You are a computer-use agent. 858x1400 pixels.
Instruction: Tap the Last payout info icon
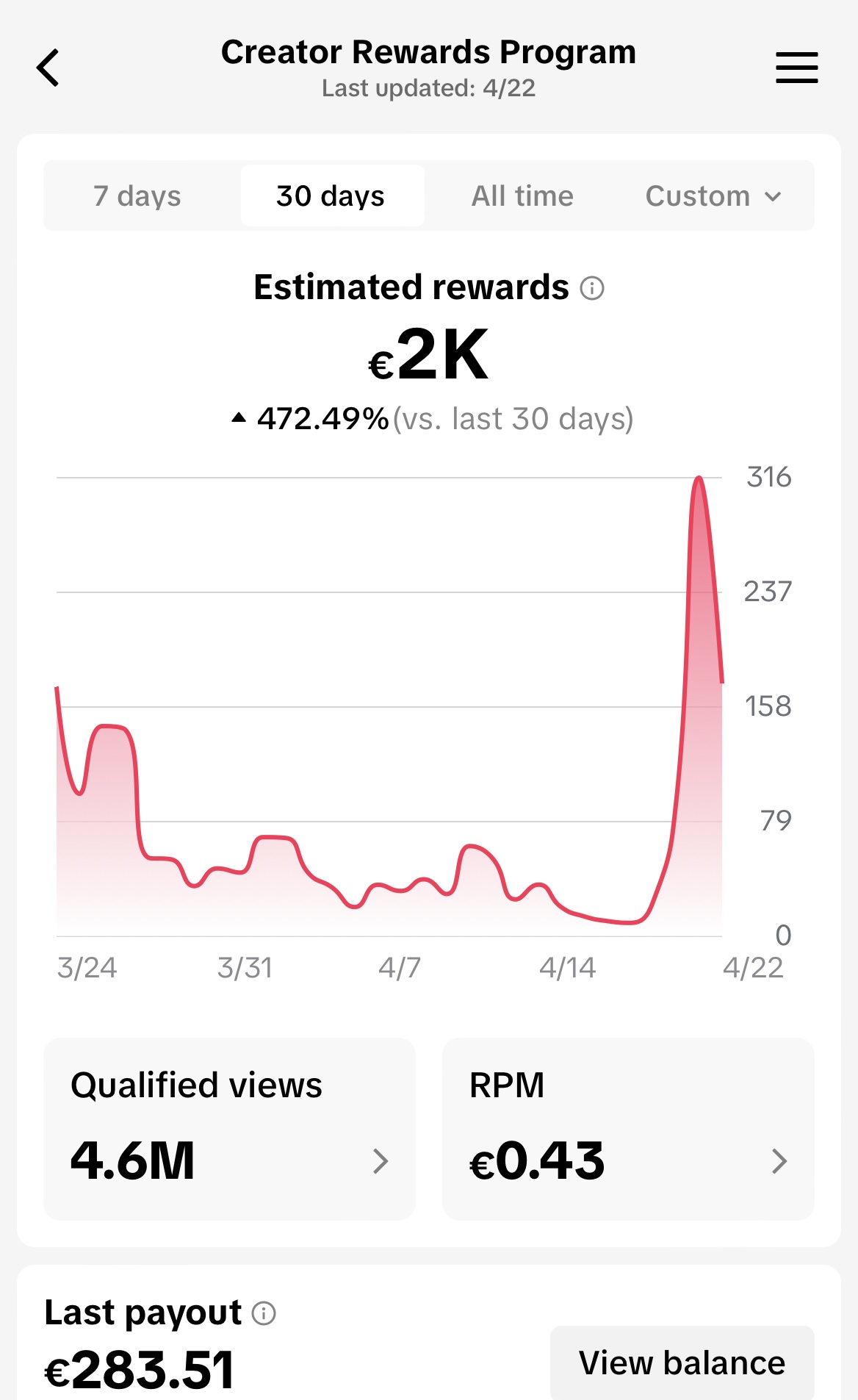click(x=264, y=1313)
